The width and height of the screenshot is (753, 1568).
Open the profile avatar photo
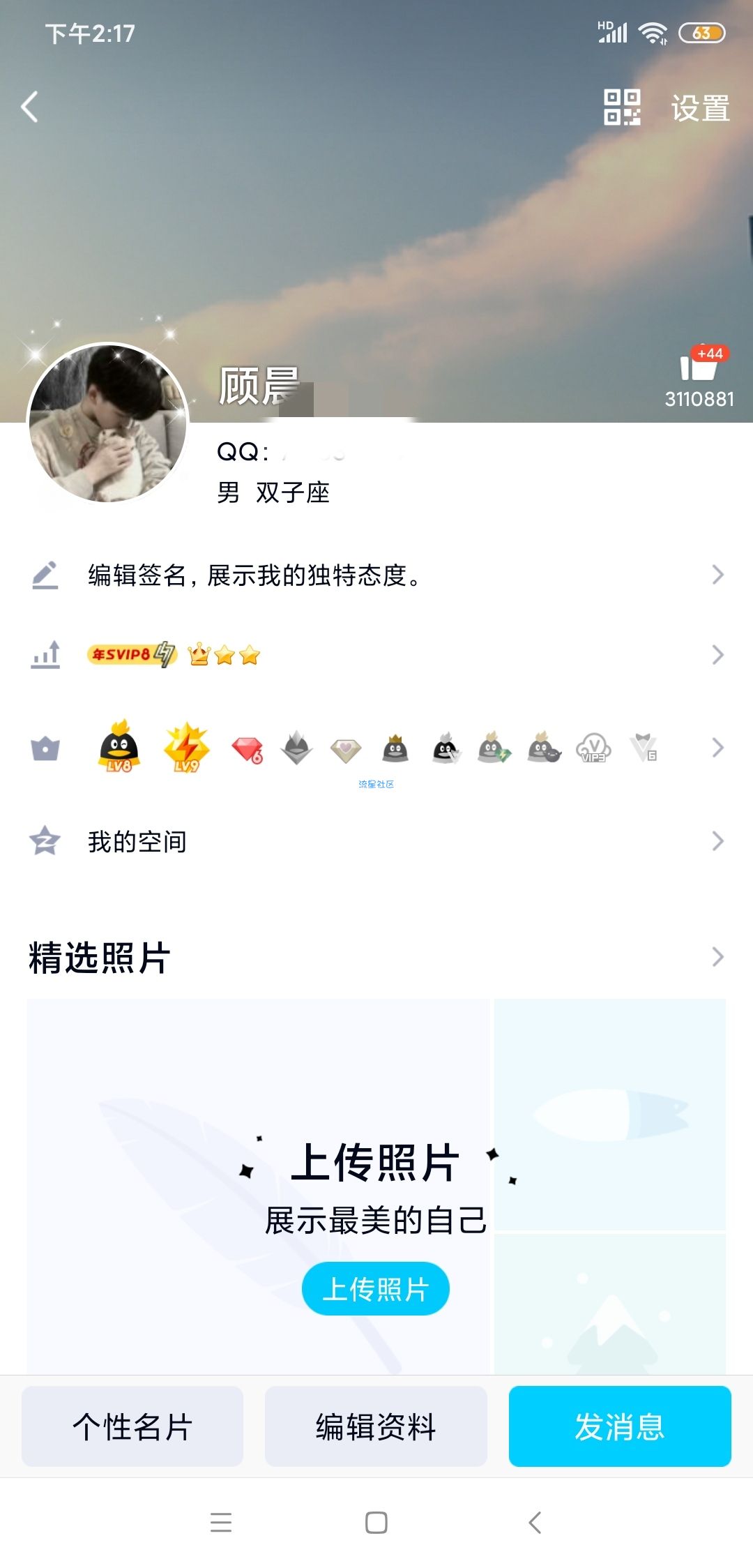tap(108, 423)
